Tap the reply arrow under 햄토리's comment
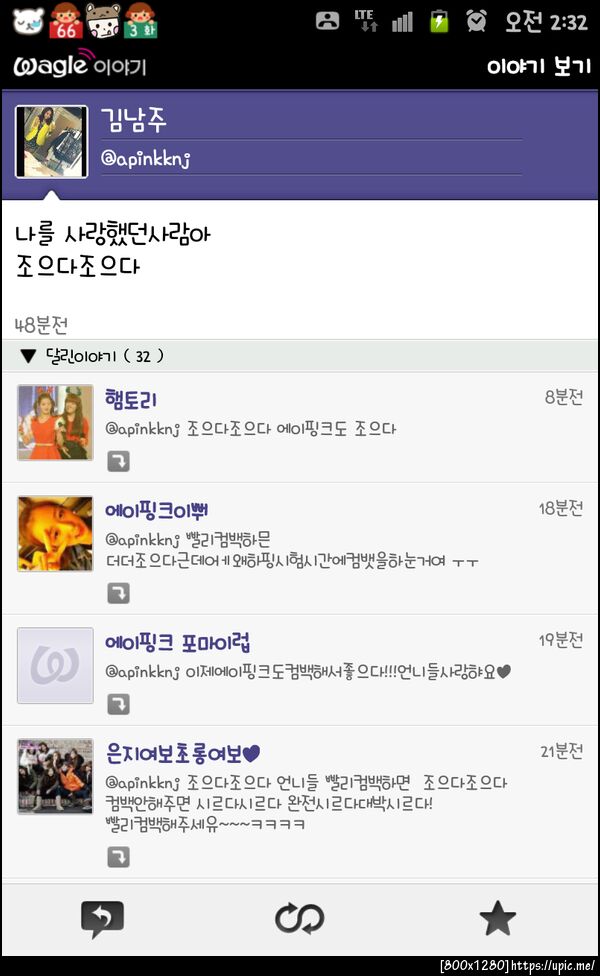The width and height of the screenshot is (600, 976). (118, 461)
